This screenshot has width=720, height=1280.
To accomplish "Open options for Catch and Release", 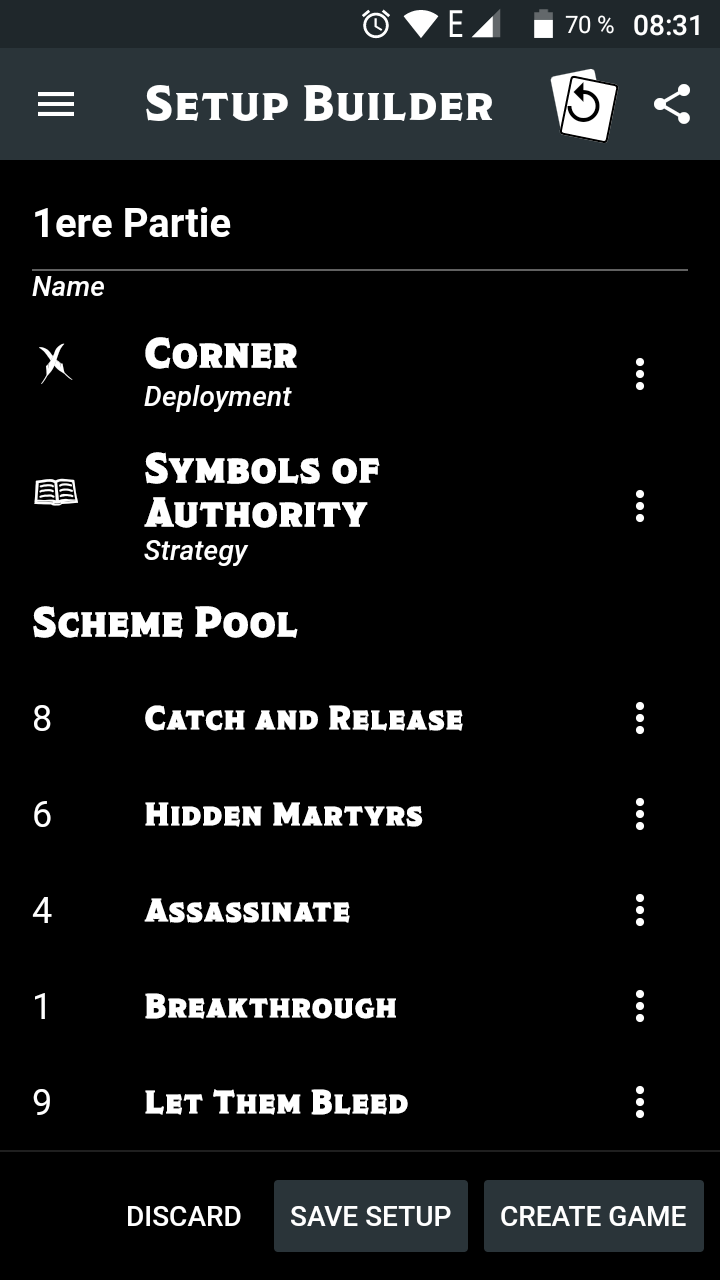I will pos(639,718).
